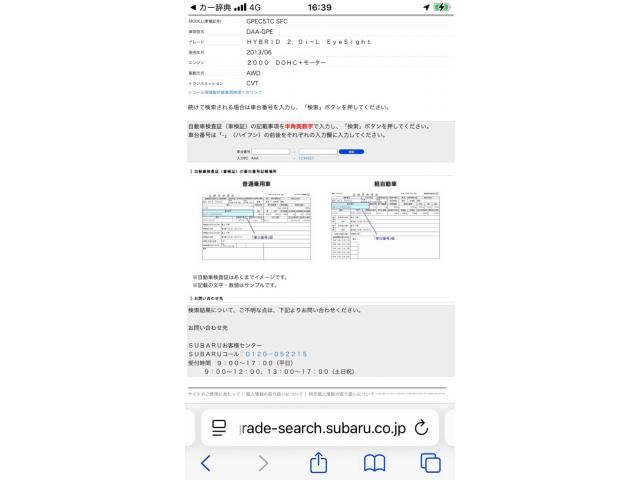Open the recall information link under CVT
The height and width of the screenshot is (480, 640).
225,93
